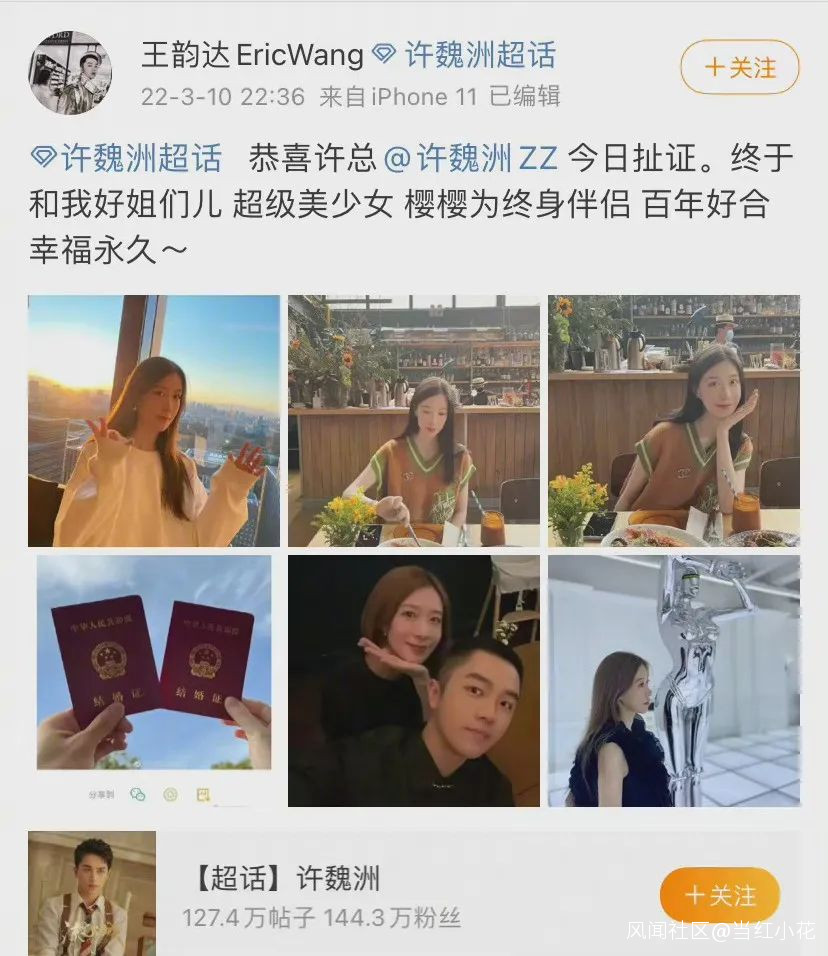
Task: Follow the 许魏洲 super topic with the orange 关注 button
Action: [x=720, y=896]
